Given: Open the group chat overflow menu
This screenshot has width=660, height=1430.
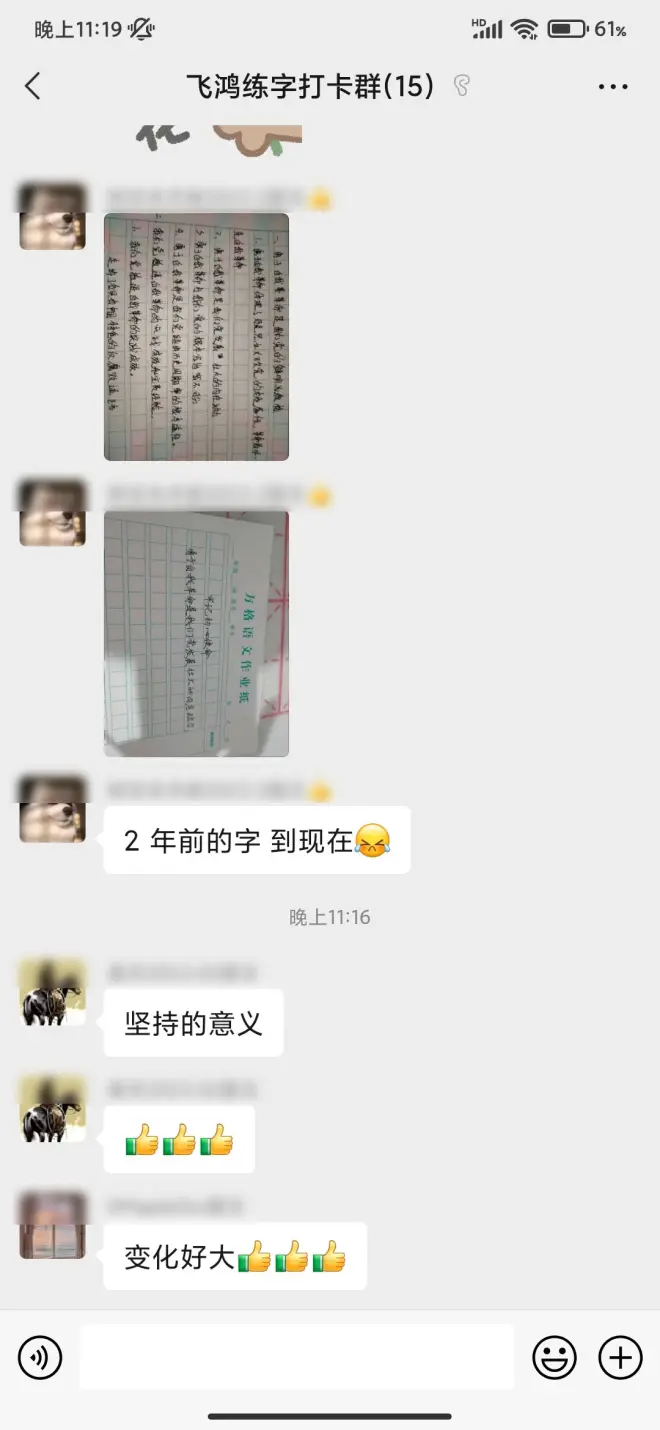Looking at the screenshot, I should pyautogui.click(x=613, y=87).
